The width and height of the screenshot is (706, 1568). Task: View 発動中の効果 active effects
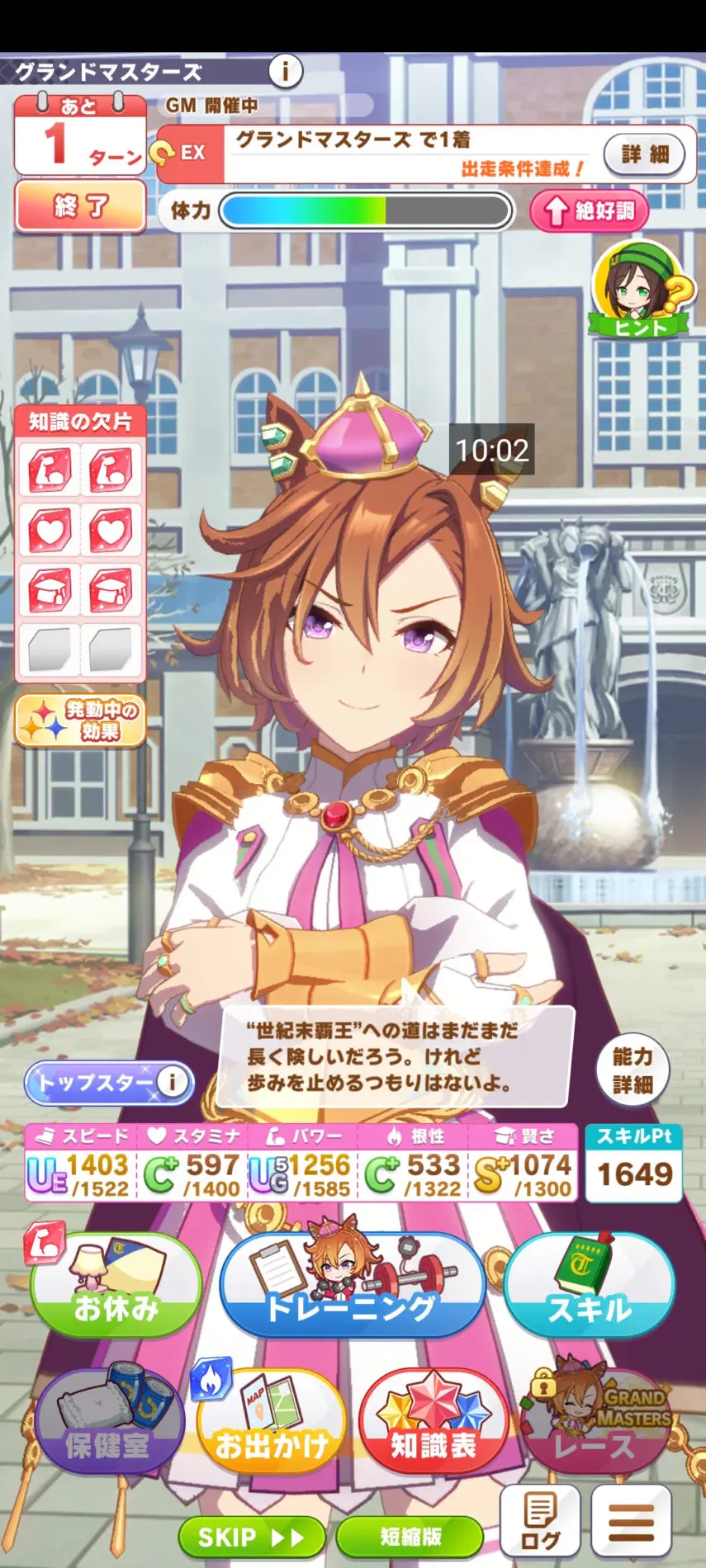pyautogui.click(x=80, y=720)
